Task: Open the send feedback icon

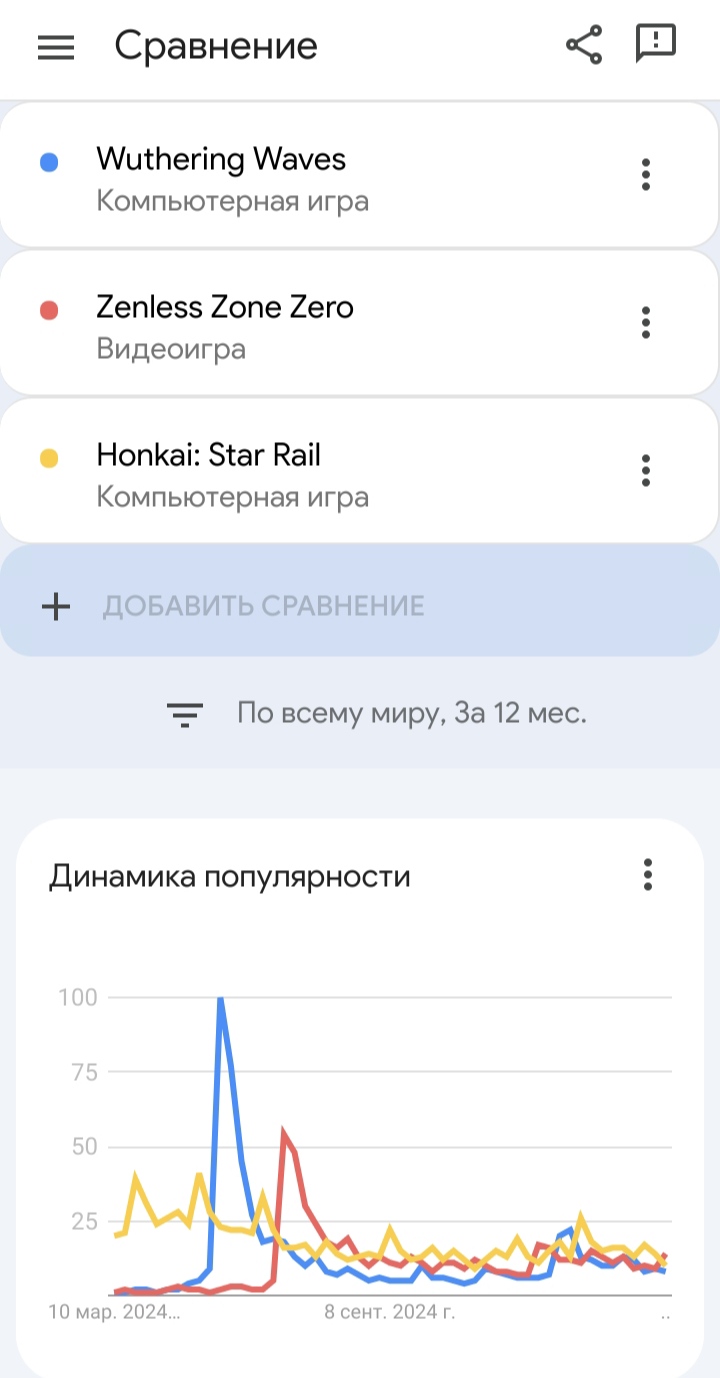Action: (656, 45)
